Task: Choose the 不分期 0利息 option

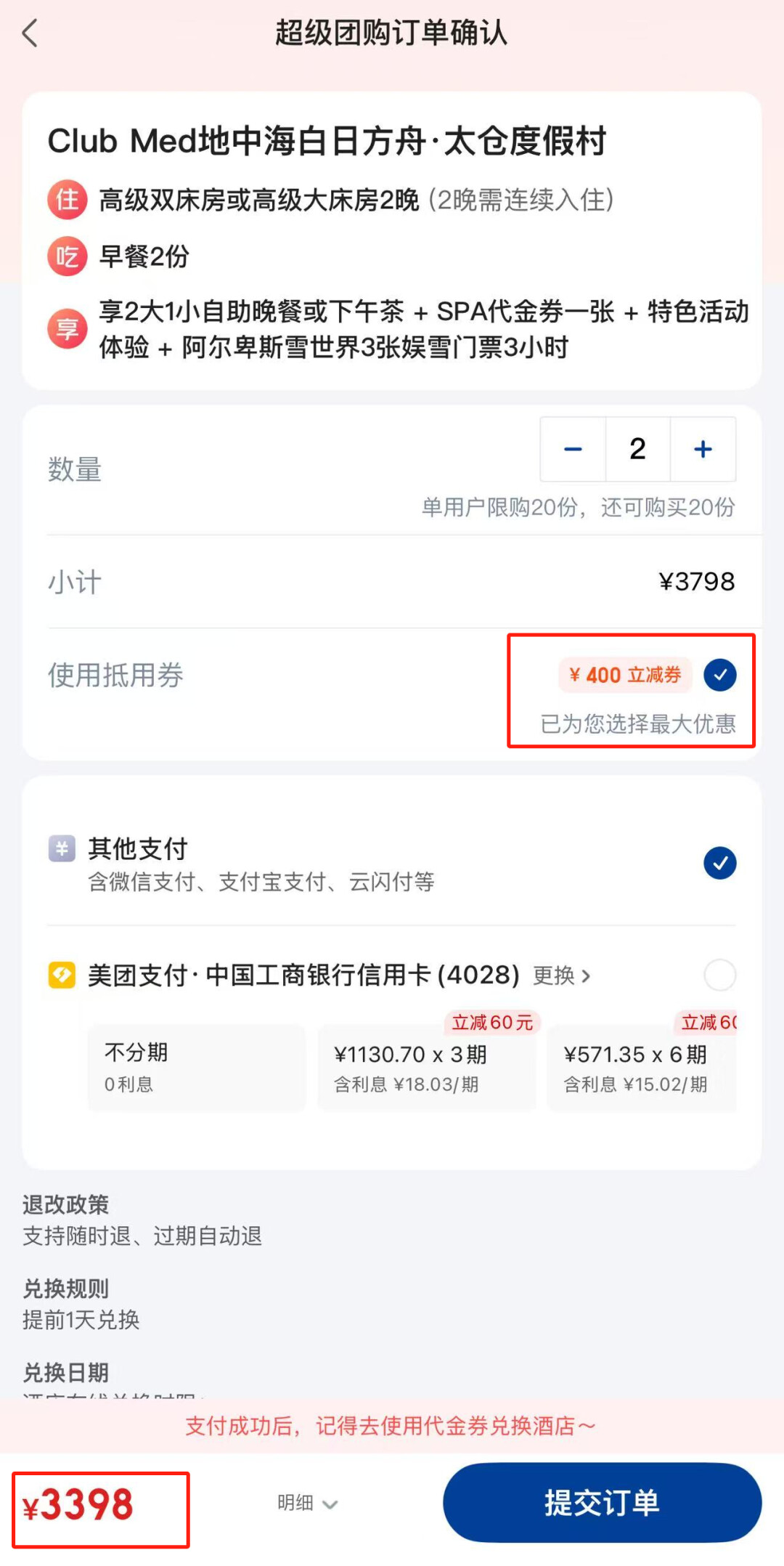Action: 197,1067
